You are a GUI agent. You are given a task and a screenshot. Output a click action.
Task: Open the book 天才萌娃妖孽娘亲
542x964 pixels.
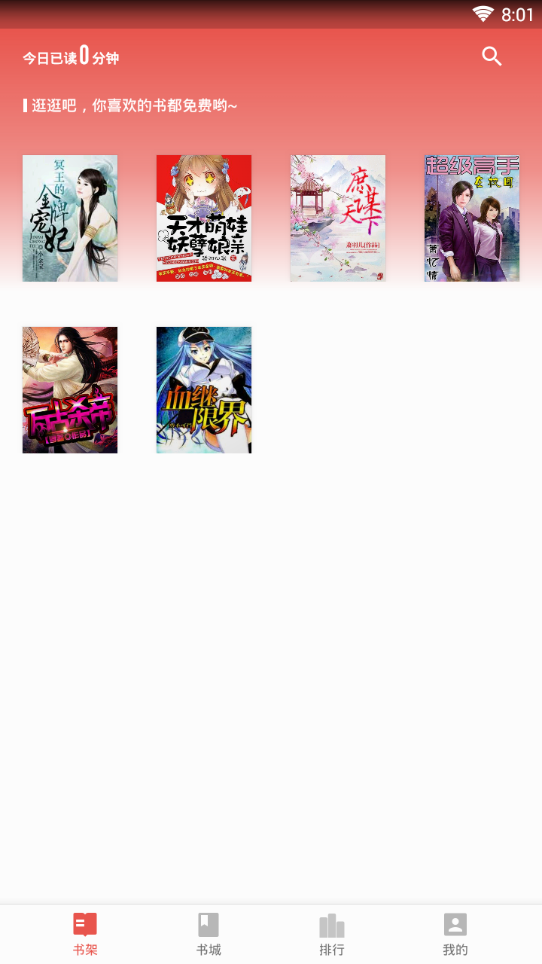204,218
